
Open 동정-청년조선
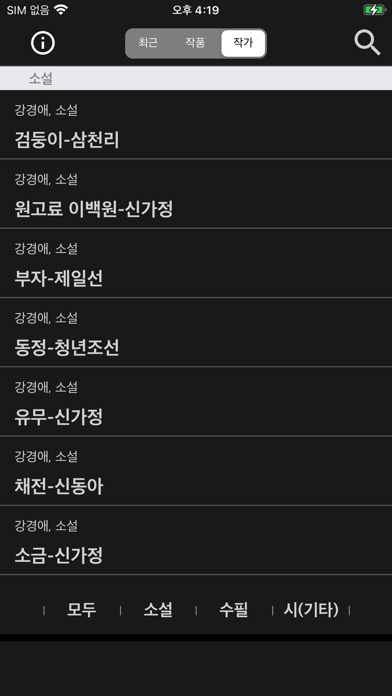pyautogui.click(x=196, y=332)
